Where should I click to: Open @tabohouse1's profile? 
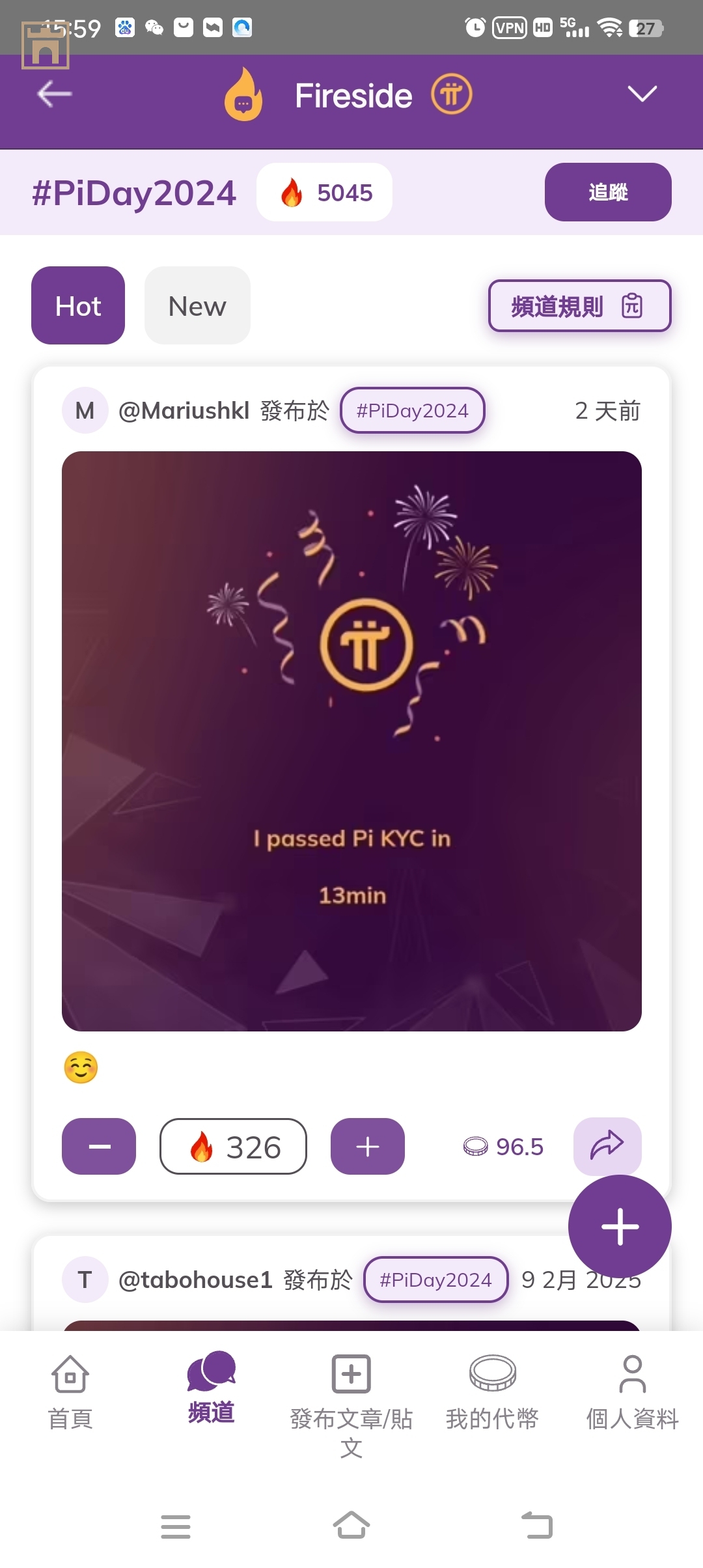195,1280
